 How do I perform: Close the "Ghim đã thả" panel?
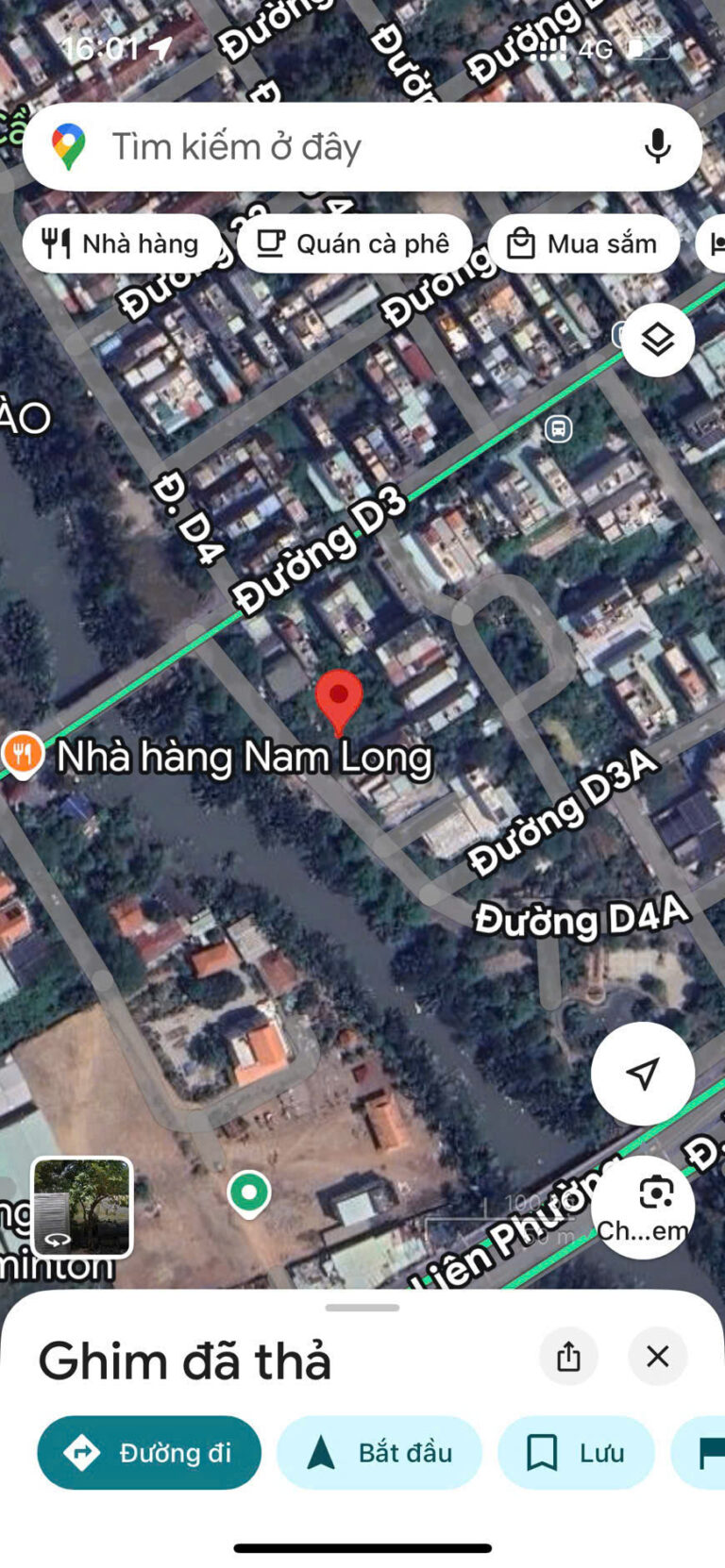[657, 1357]
